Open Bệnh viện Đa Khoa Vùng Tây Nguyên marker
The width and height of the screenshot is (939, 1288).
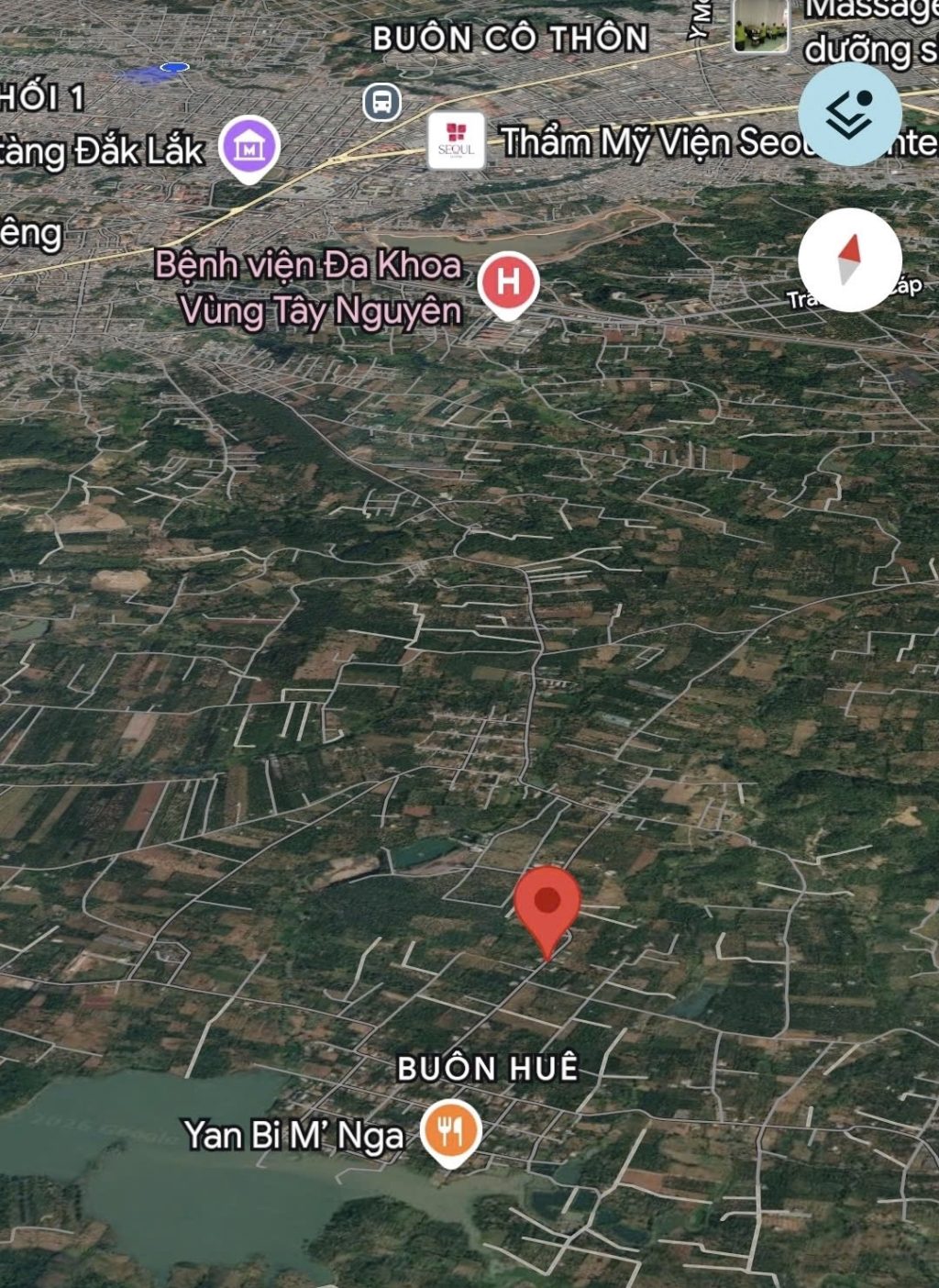(x=509, y=285)
